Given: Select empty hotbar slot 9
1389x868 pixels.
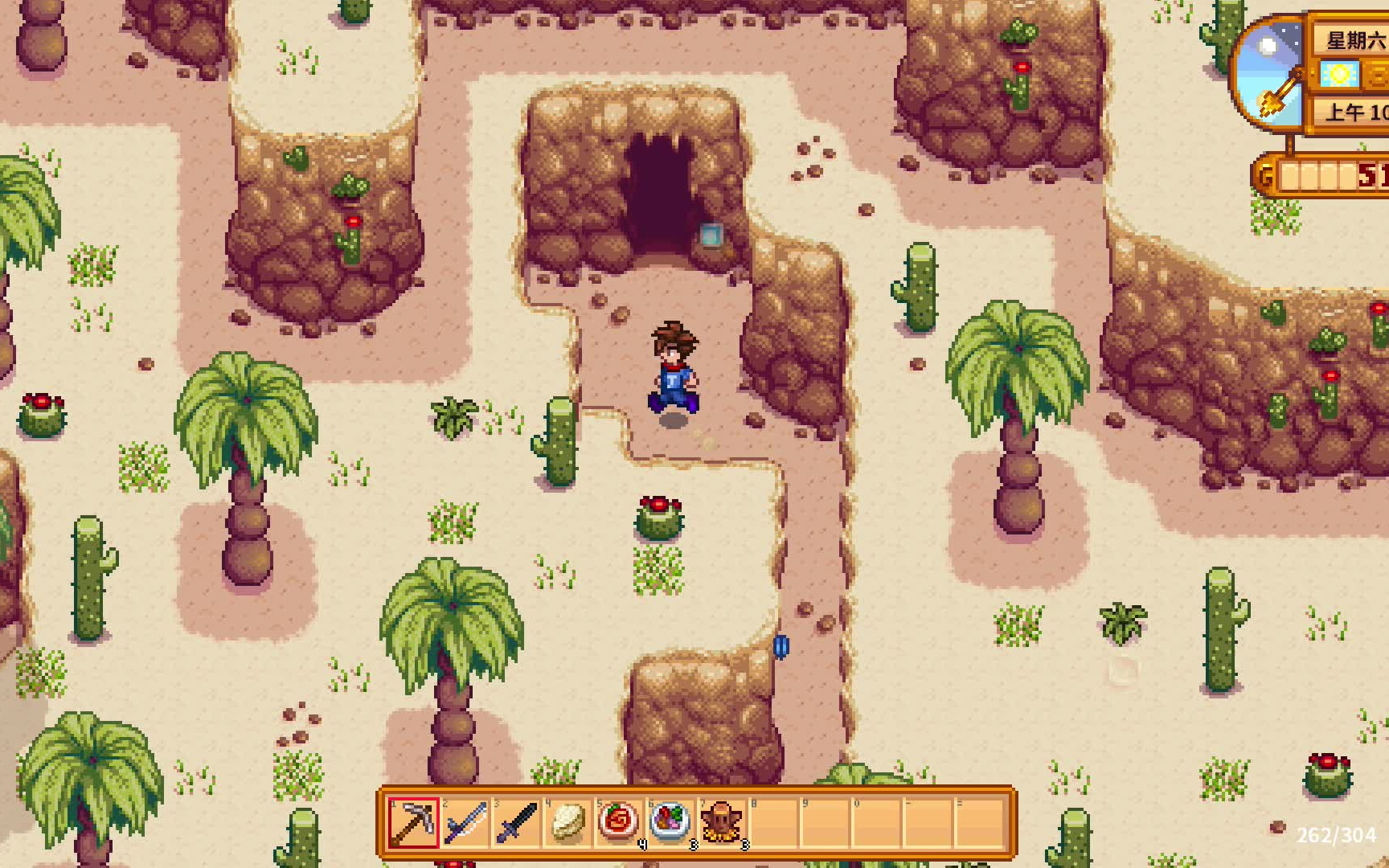Looking at the screenshot, I should (x=825, y=822).
